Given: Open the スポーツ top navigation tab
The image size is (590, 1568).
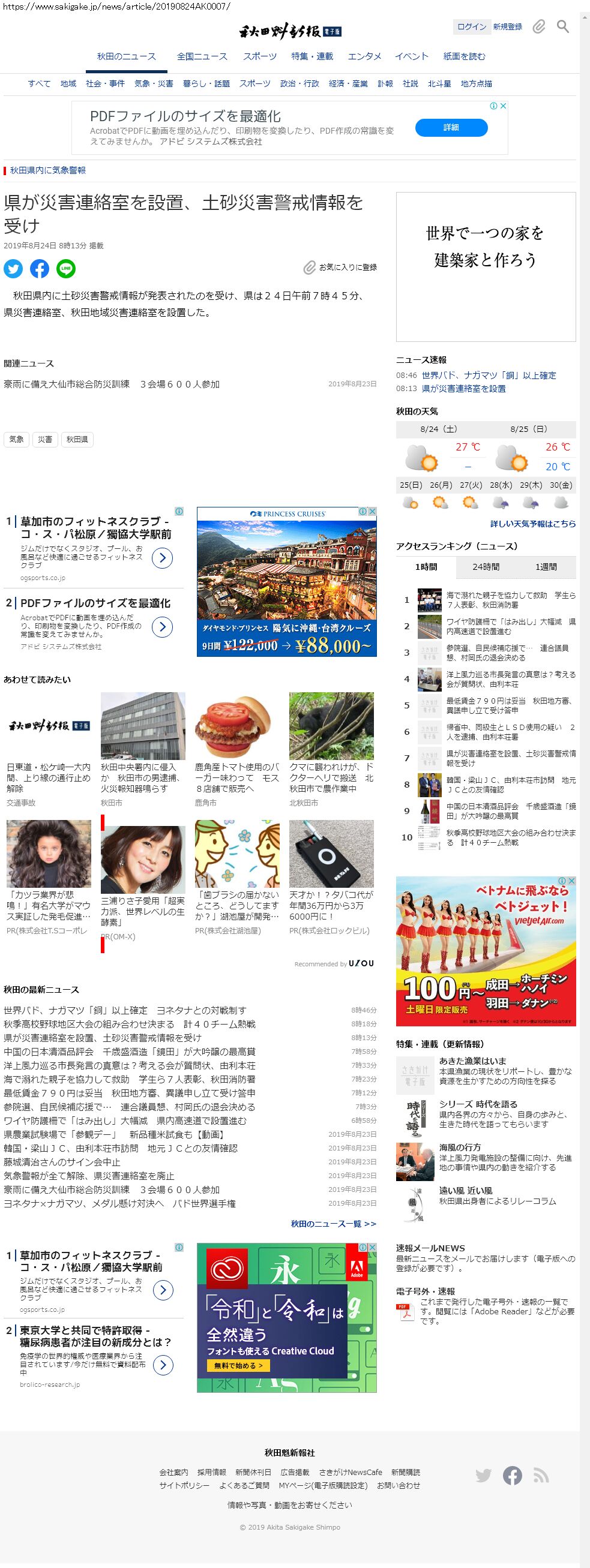Looking at the screenshot, I should pos(259,56).
